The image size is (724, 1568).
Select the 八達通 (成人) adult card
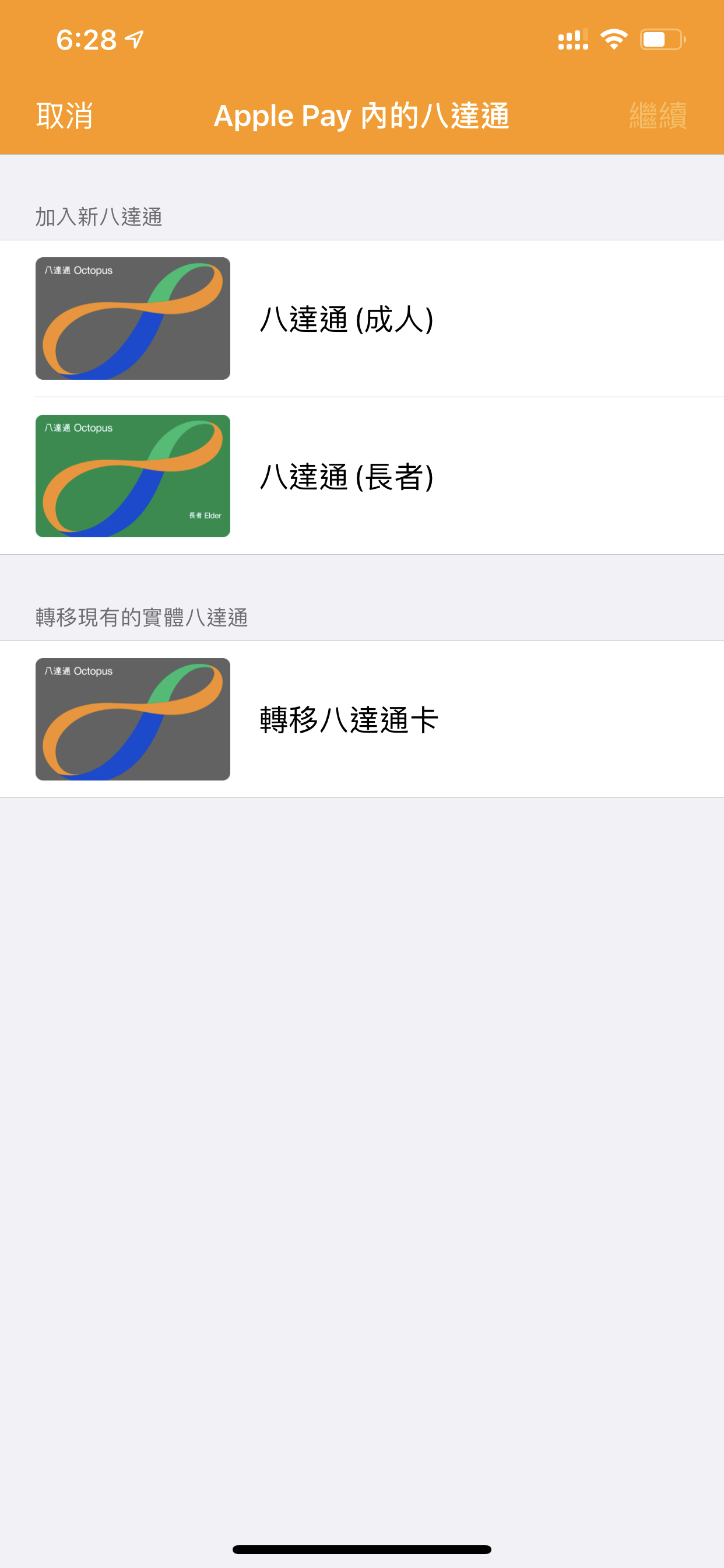click(362, 318)
